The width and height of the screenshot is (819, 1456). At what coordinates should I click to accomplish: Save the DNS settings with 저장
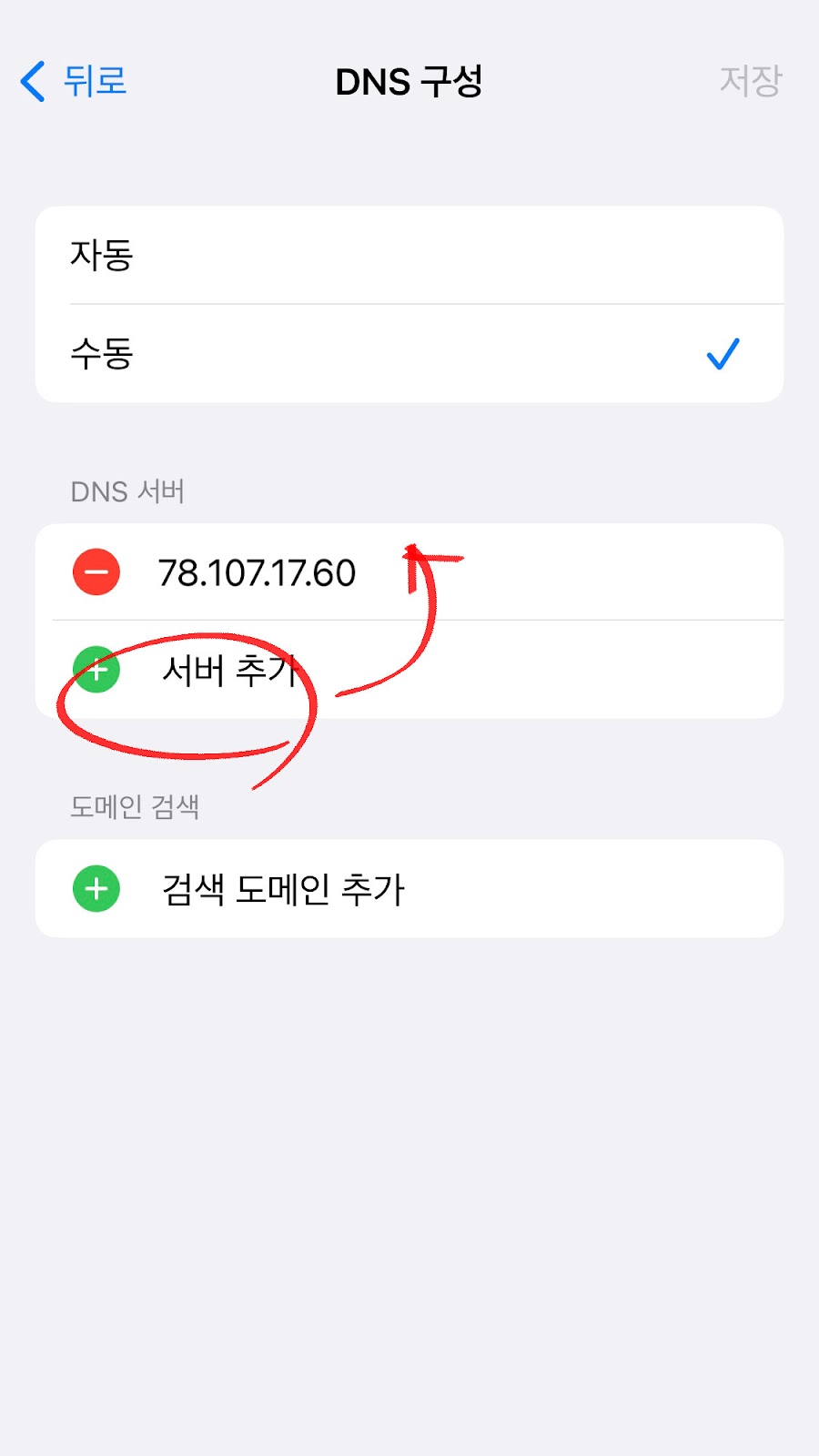[x=750, y=81]
